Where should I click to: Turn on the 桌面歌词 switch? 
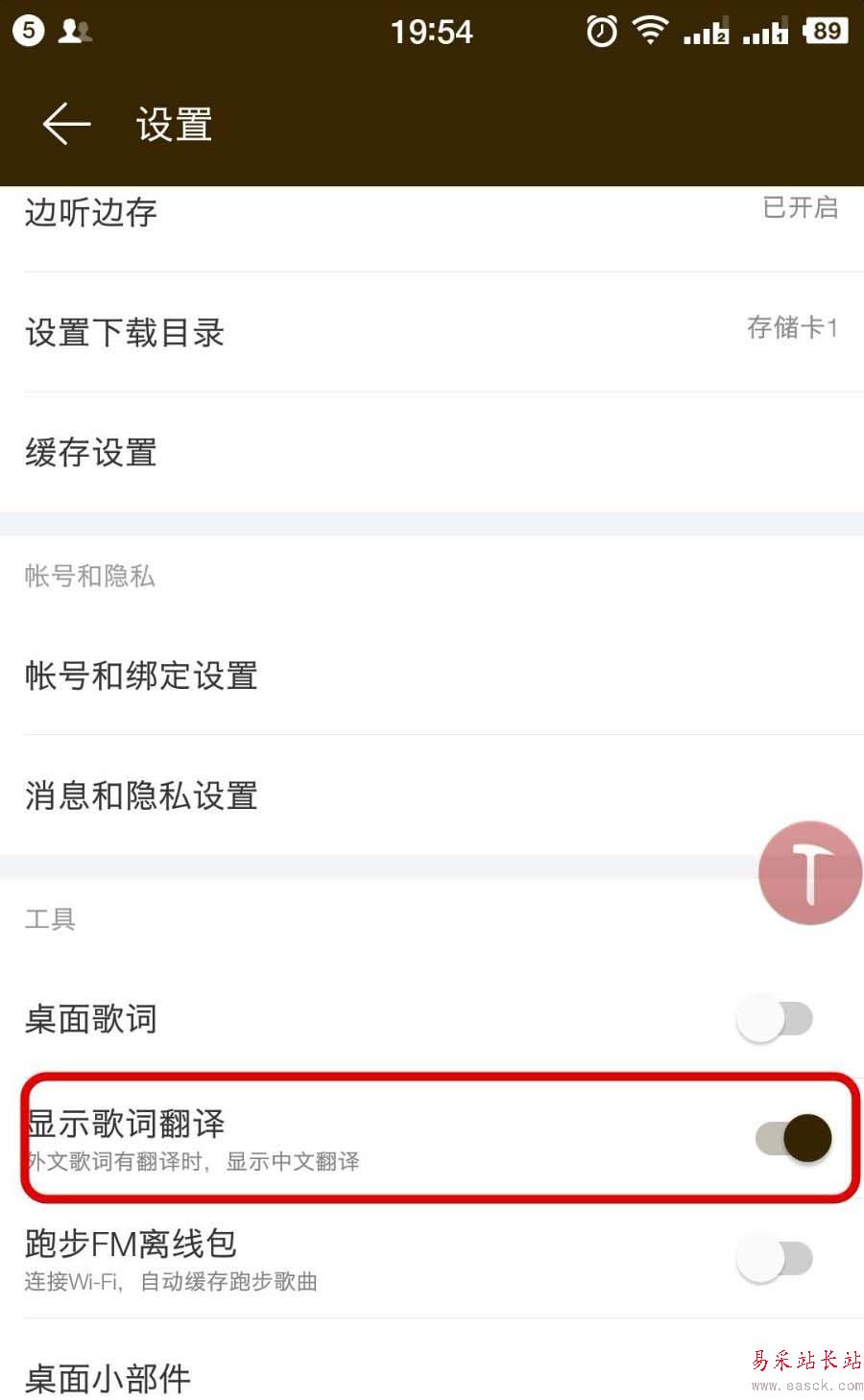[775, 1019]
